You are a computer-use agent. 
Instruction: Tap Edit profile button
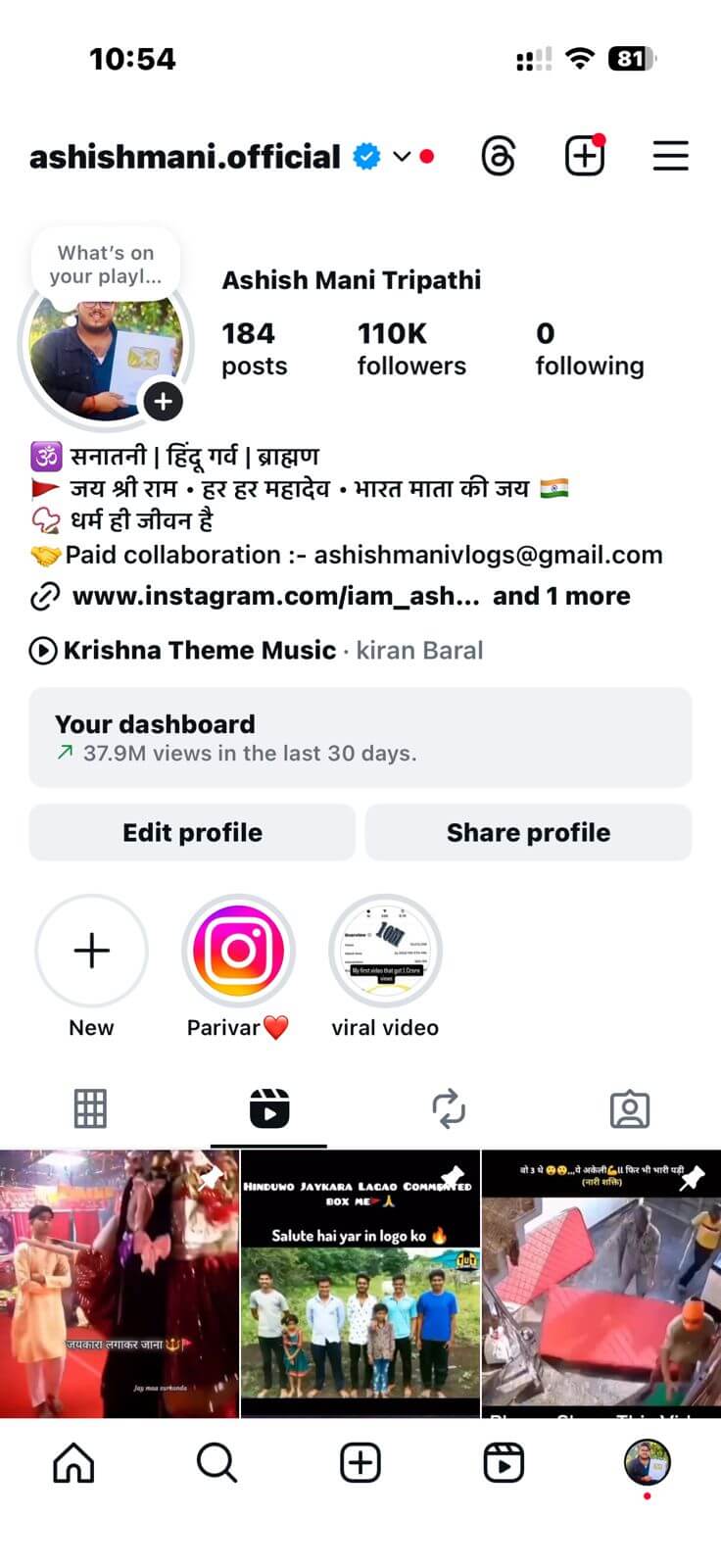[192, 833]
